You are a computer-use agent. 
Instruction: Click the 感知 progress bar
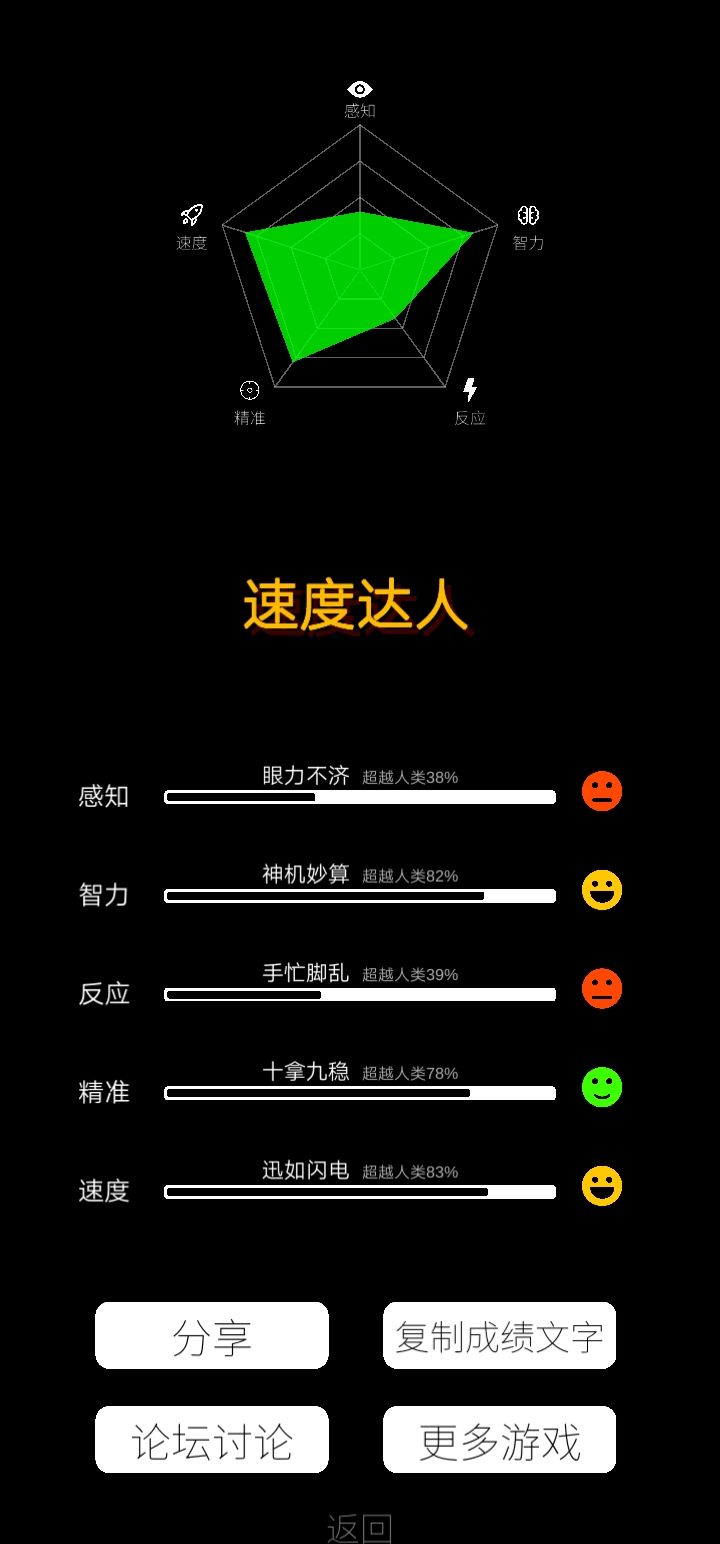coord(360,796)
